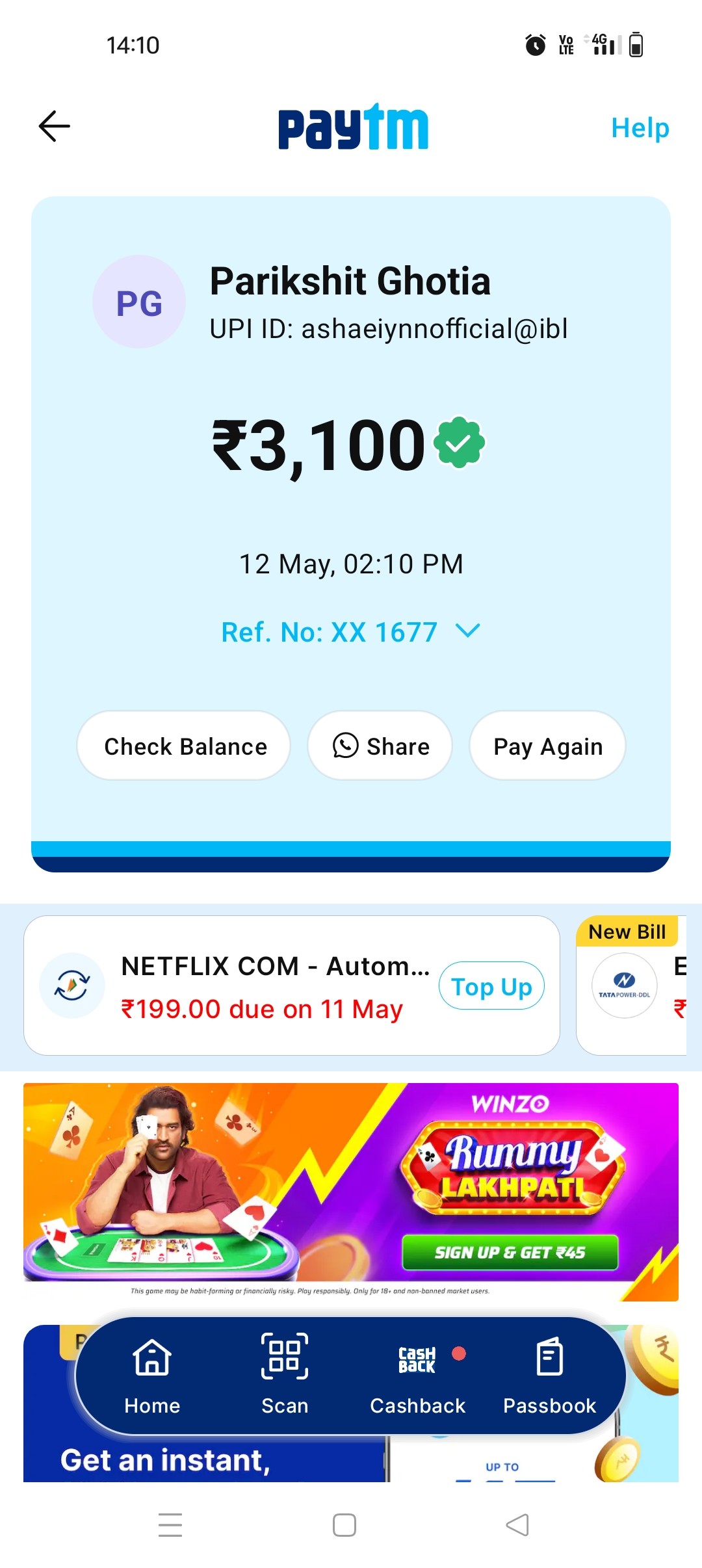This screenshot has height=1568, width=702.
Task: Open the WinZO Rummy Lakhpati banner
Action: pos(351,1192)
